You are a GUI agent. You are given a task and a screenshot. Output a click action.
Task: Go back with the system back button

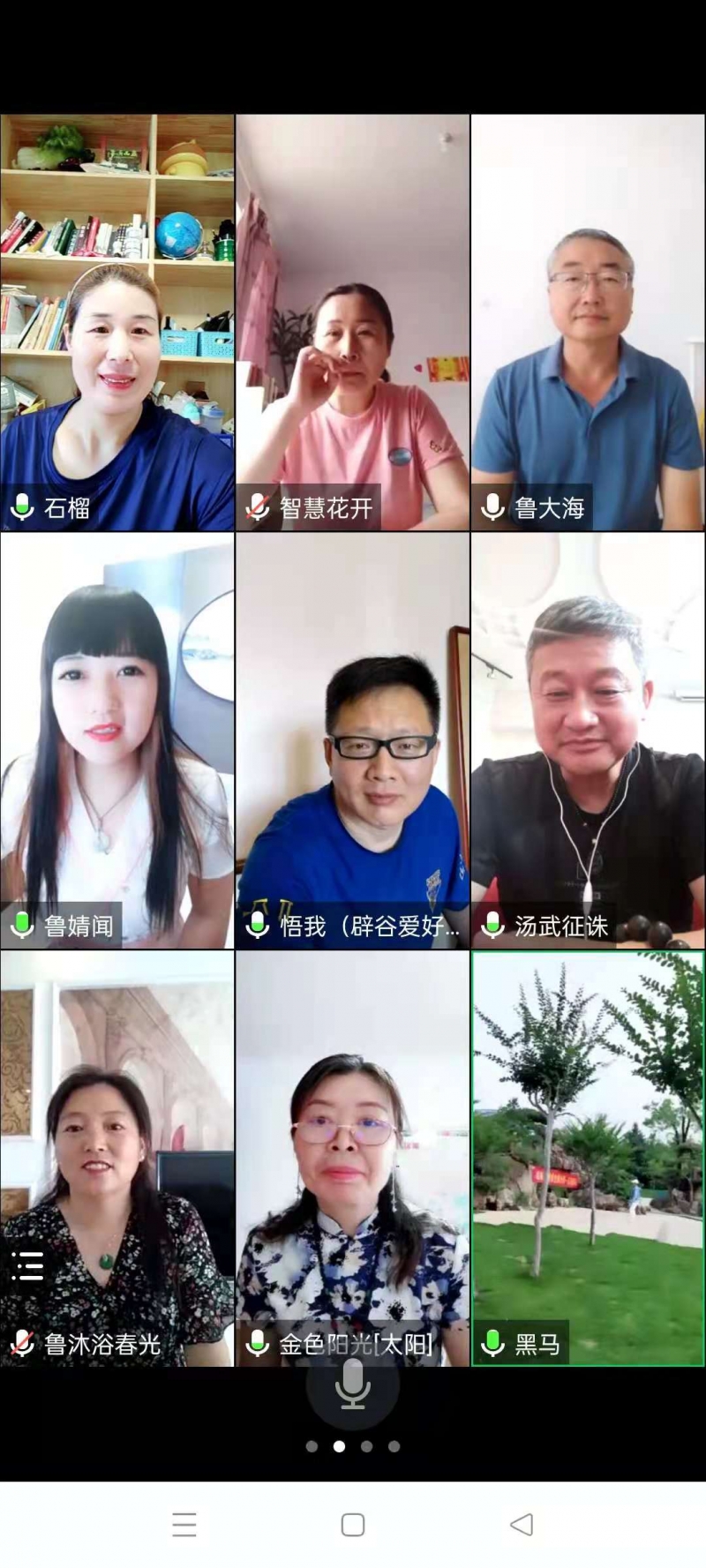coord(522,1524)
